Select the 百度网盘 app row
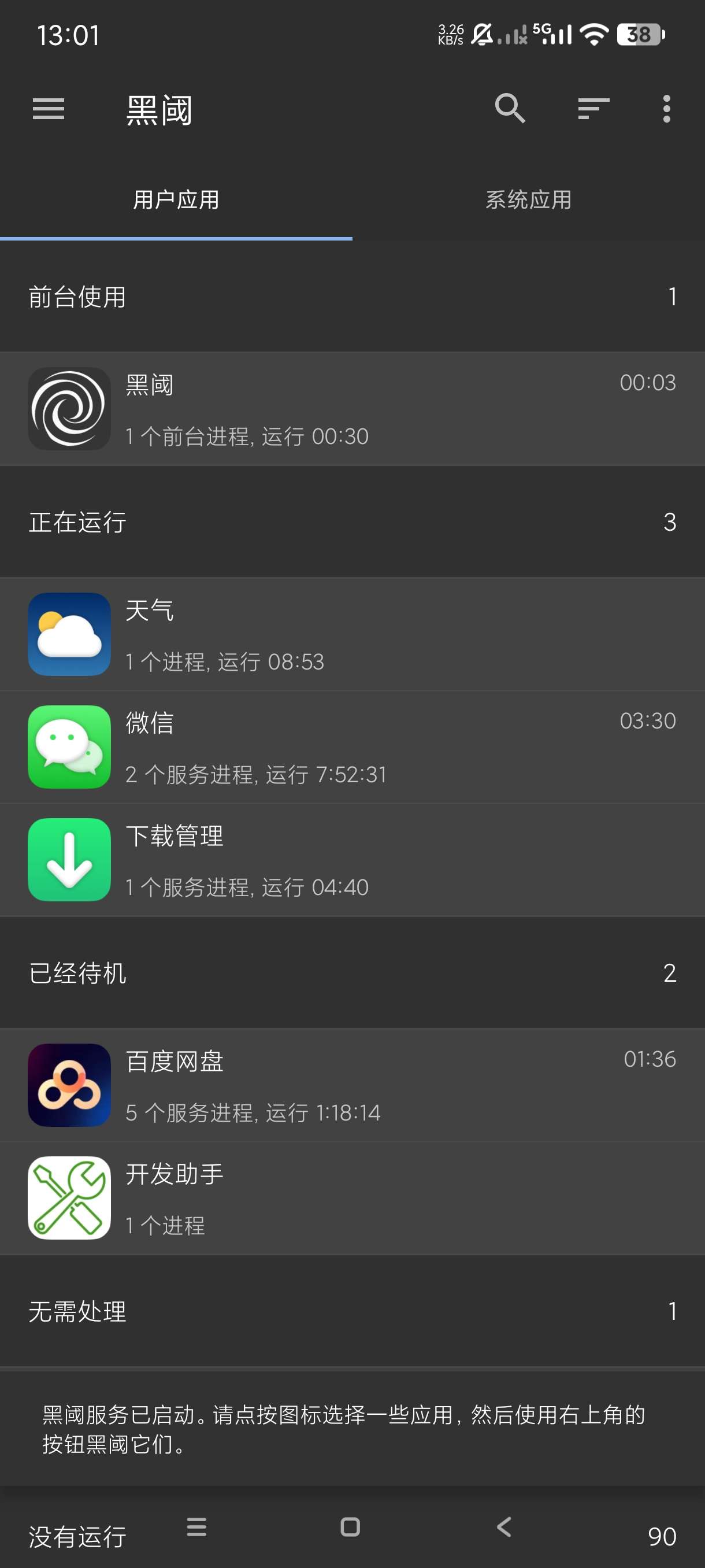 (352, 1085)
